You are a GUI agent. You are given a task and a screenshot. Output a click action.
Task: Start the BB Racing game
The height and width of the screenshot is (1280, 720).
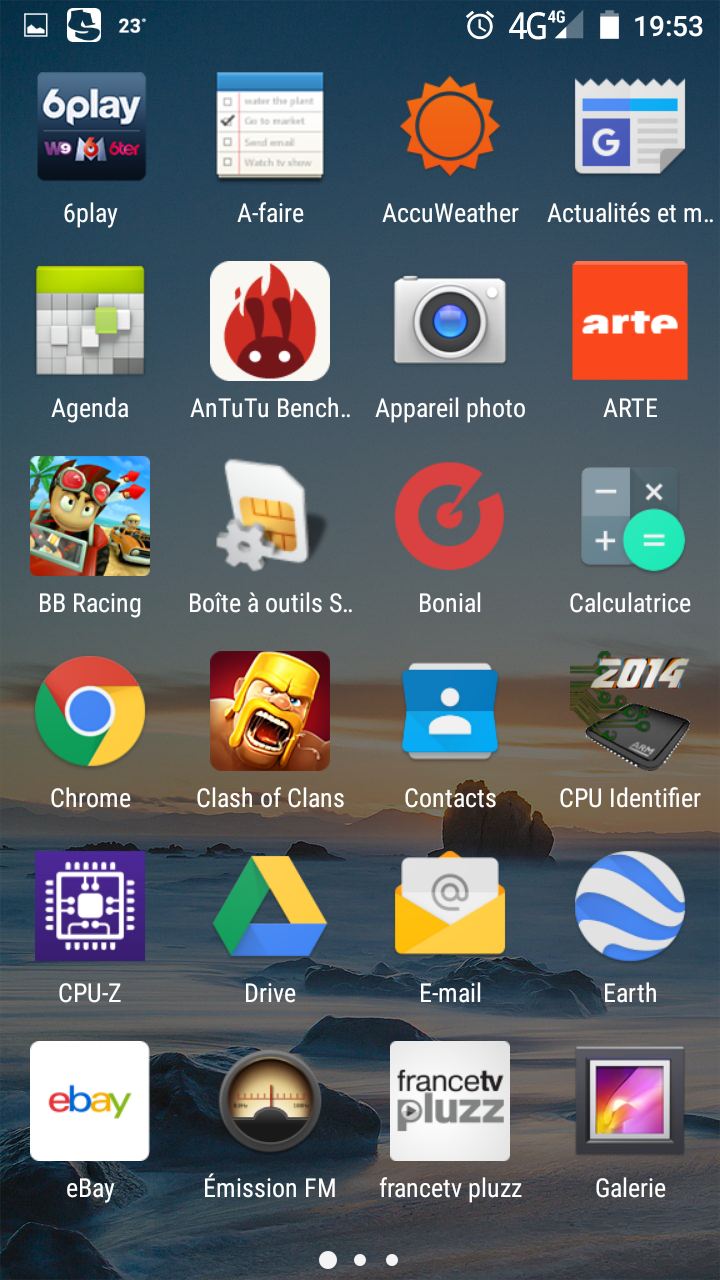click(90, 515)
